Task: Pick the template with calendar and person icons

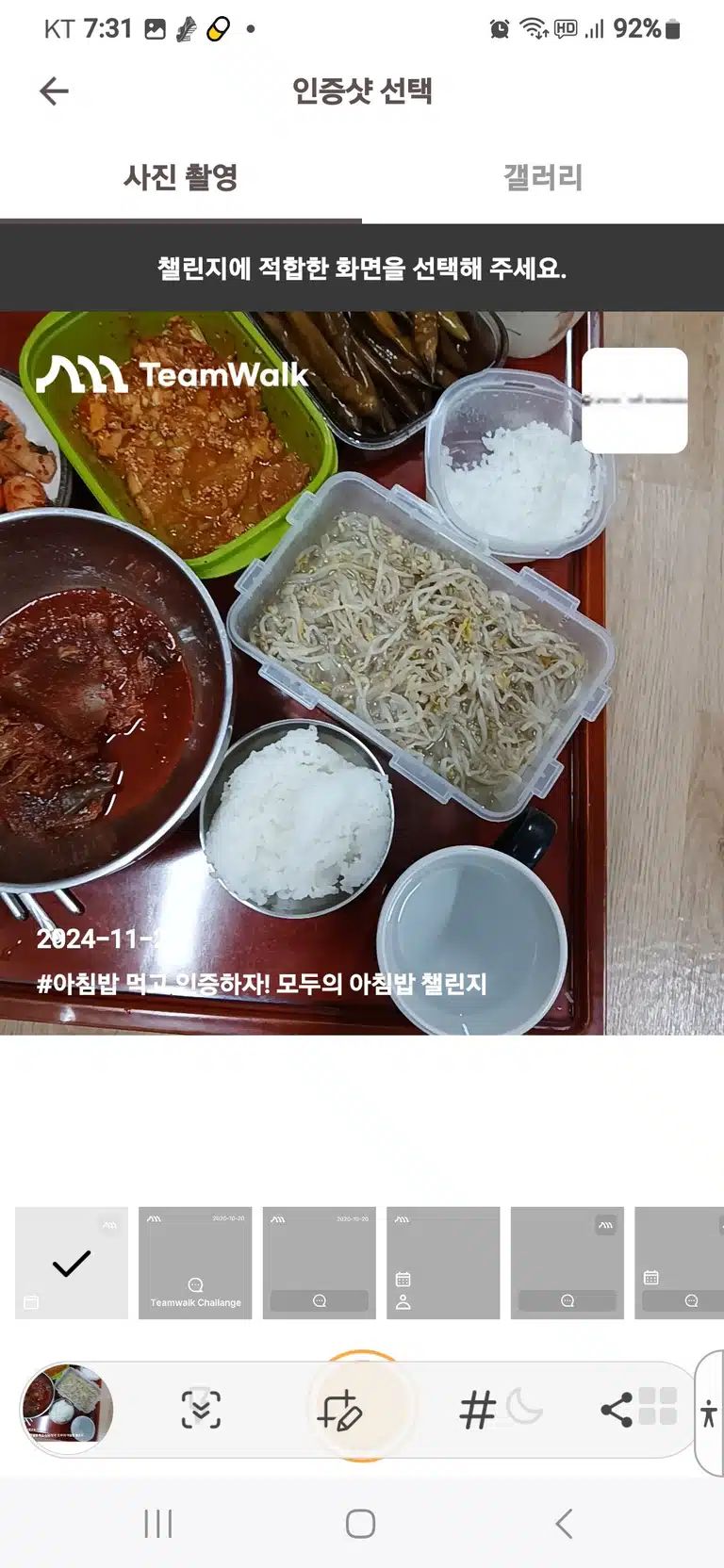Action: click(443, 1263)
